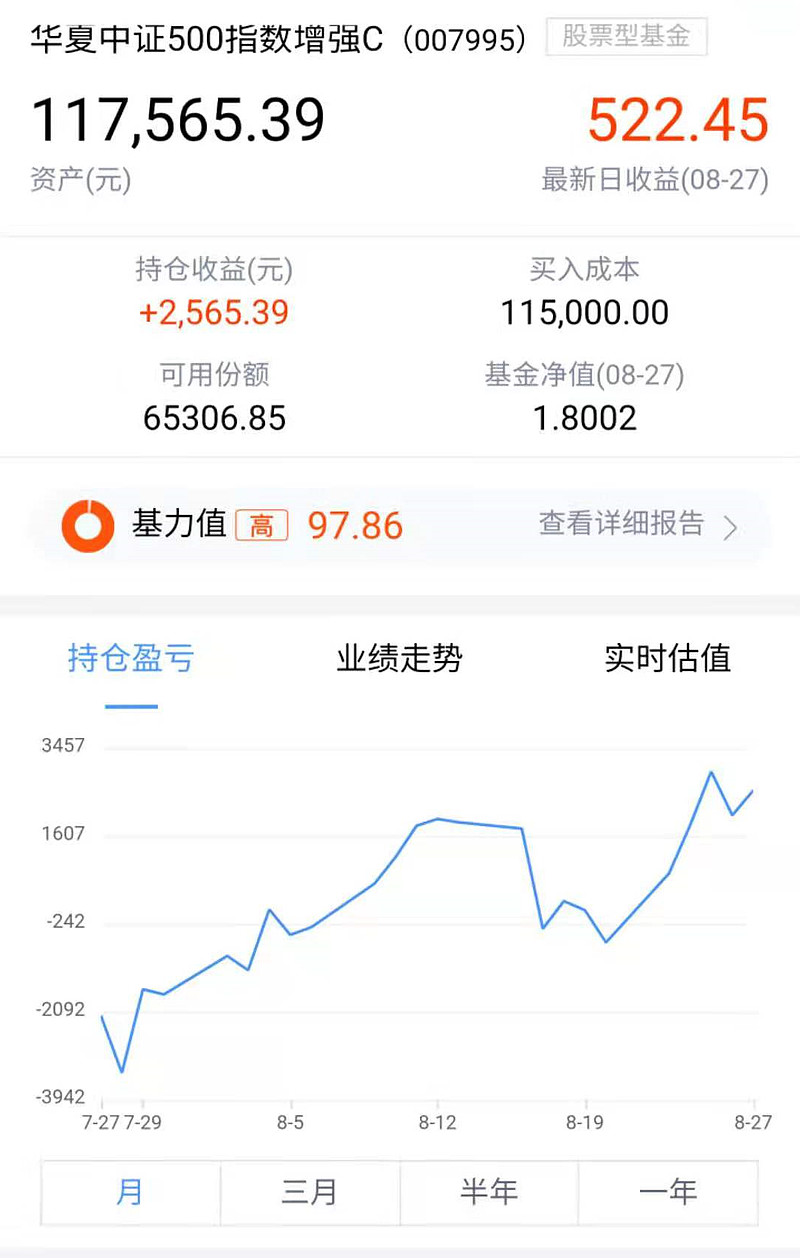
Task: Select the 一年 time period
Action: tap(668, 1192)
